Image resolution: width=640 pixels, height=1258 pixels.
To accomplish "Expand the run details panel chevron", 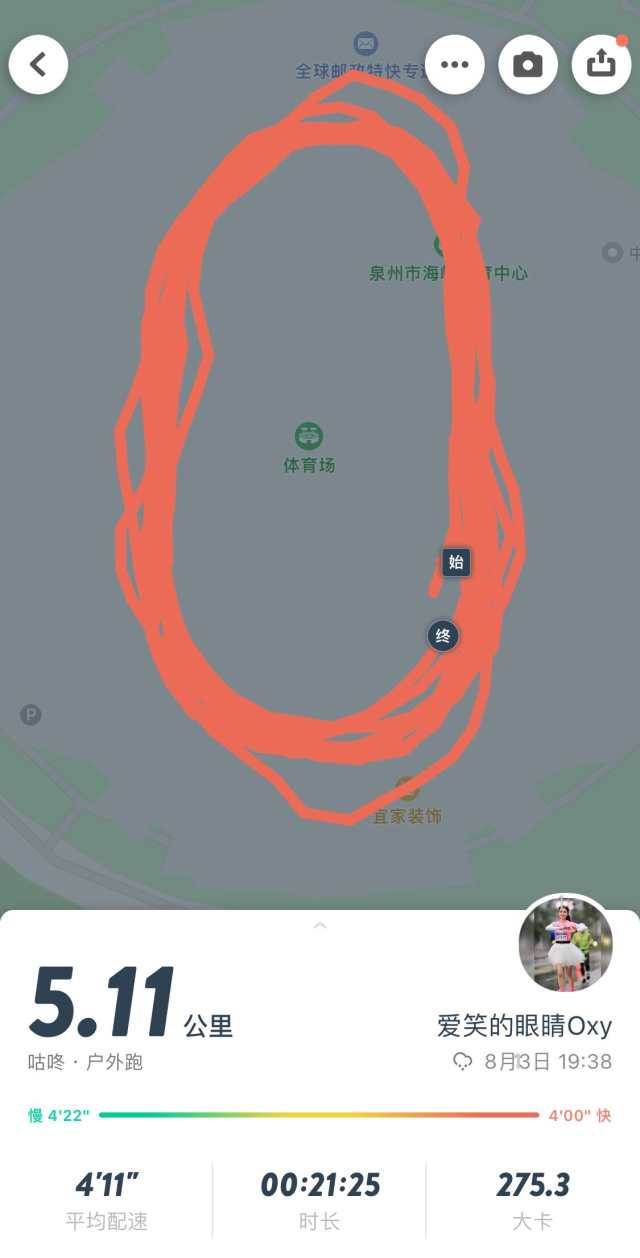I will pyautogui.click(x=320, y=926).
